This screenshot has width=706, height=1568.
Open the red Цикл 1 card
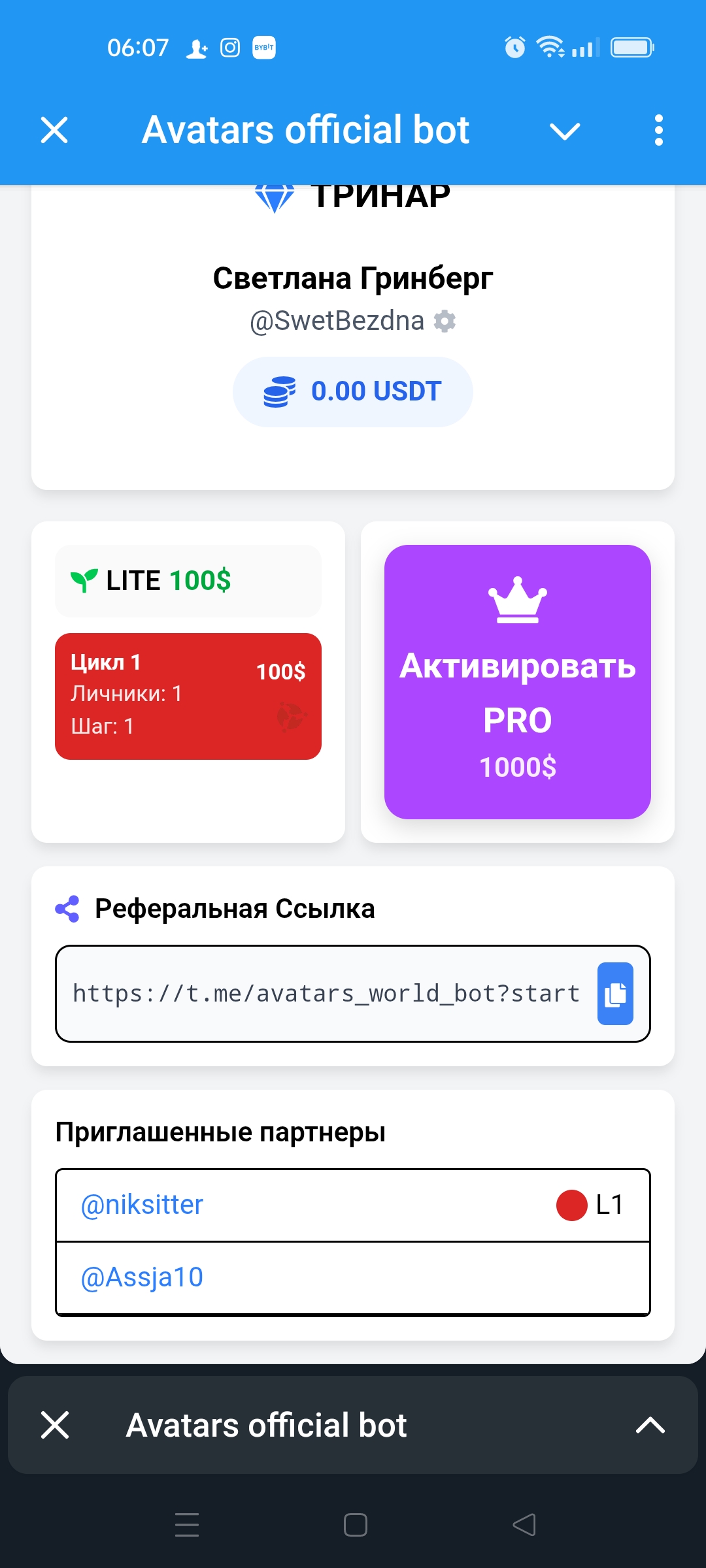point(188,696)
